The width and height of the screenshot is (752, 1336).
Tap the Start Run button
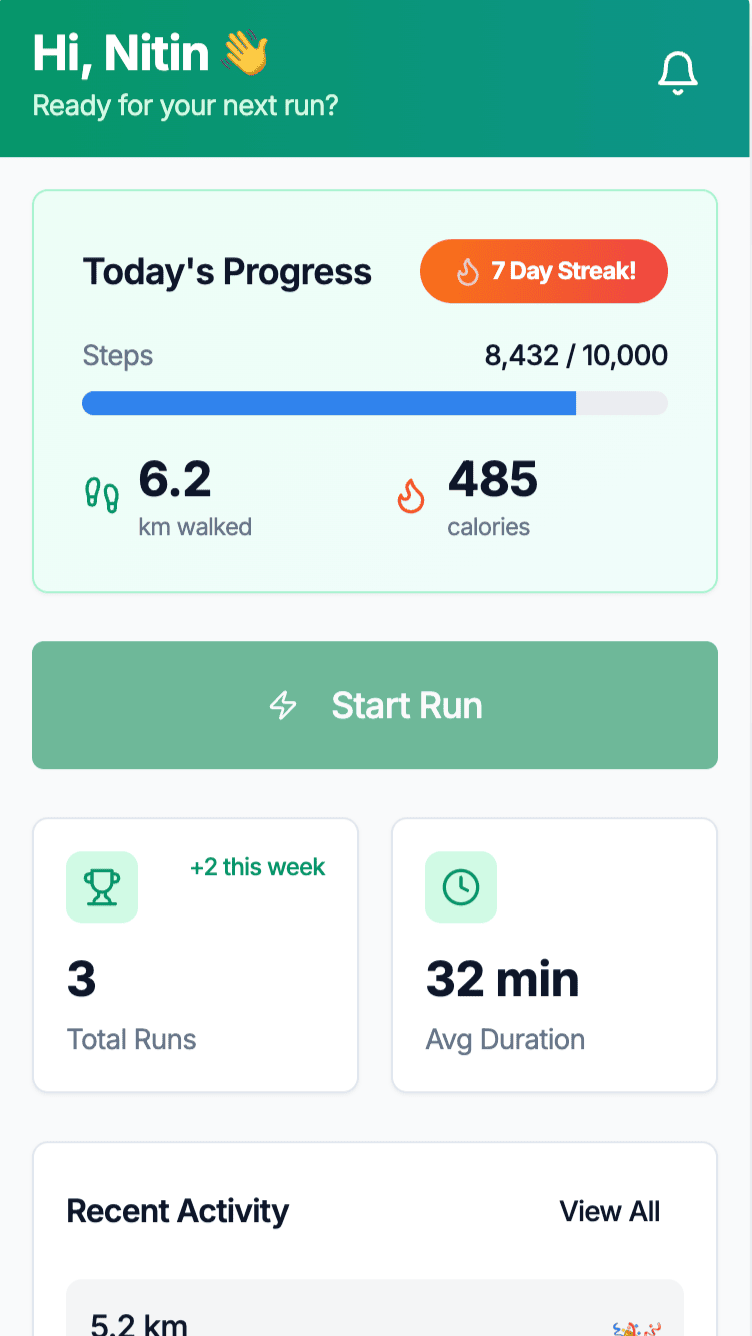[375, 705]
